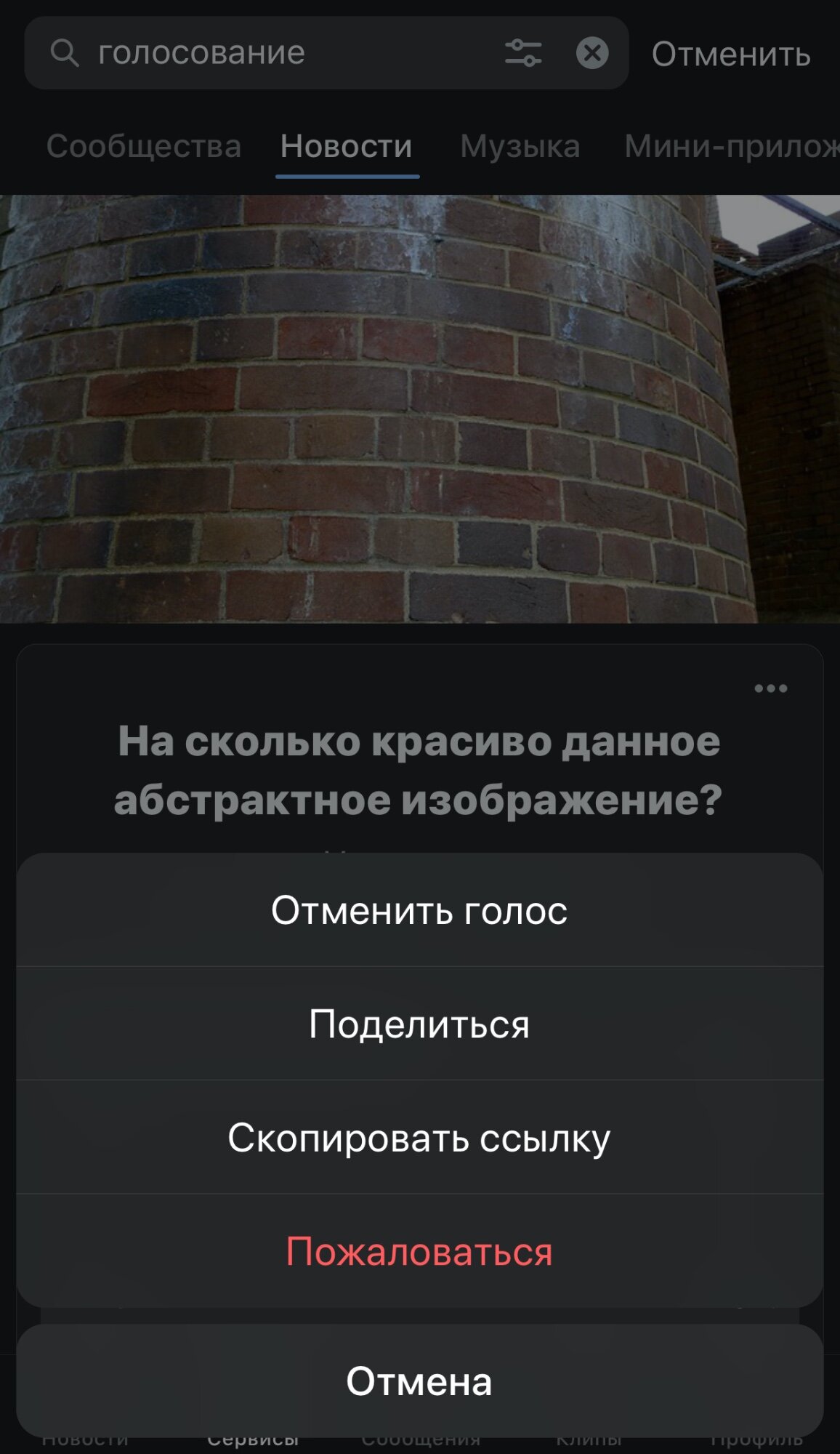The image size is (840, 1454).
Task: Switch to the 'Музыка' tab
Action: [520, 146]
